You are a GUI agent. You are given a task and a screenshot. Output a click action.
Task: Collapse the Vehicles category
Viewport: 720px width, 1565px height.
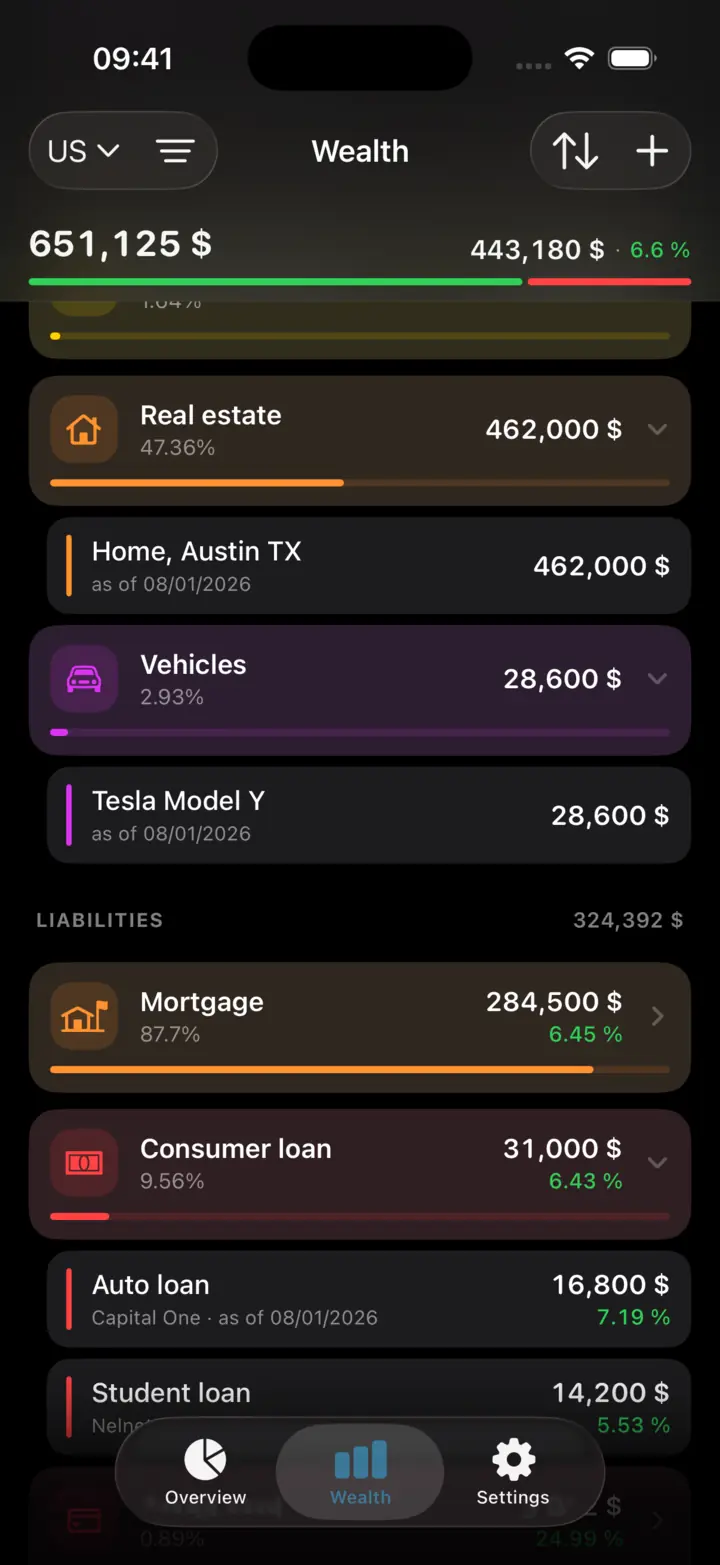pos(360,690)
